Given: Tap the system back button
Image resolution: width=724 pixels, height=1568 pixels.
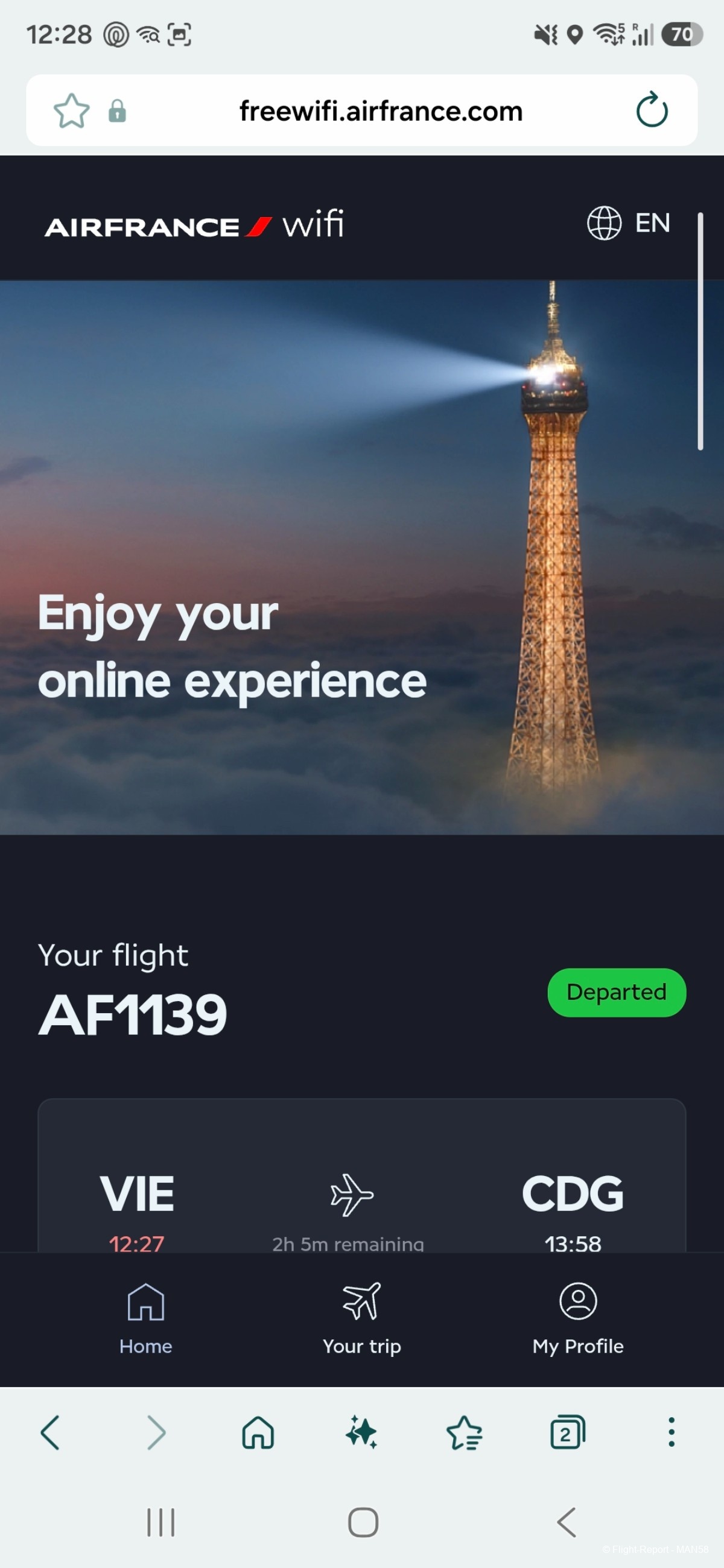Looking at the screenshot, I should [567, 1522].
